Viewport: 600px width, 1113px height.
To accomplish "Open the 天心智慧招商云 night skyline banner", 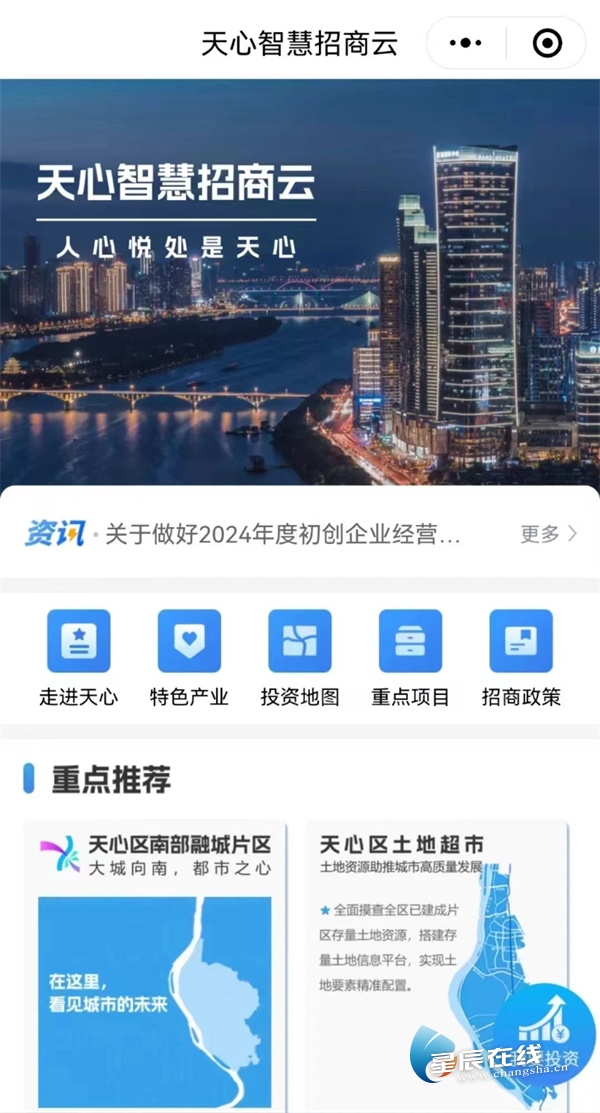I will (x=300, y=280).
